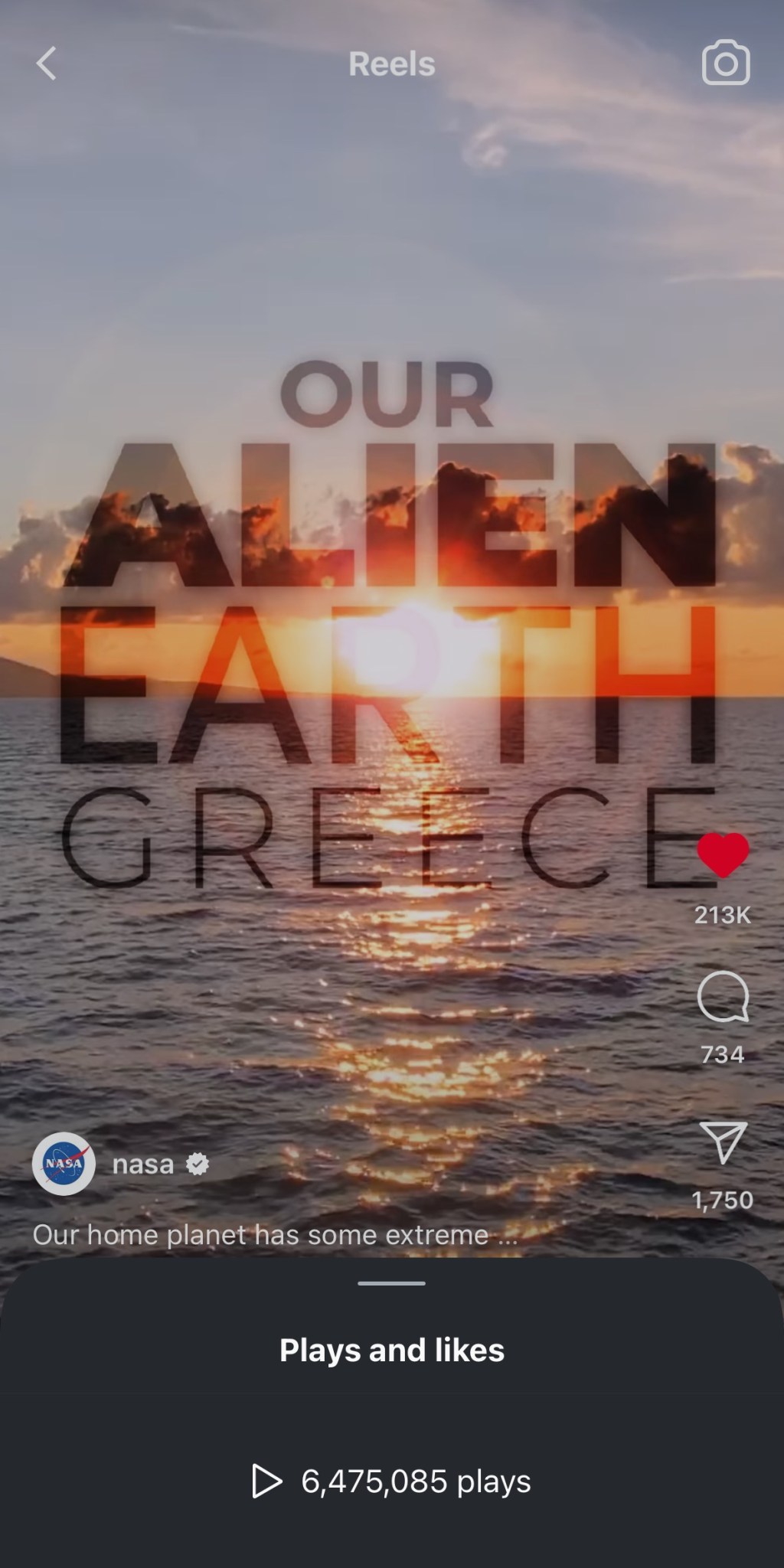
Task: Share this reel via paper plane icon
Action: point(723,1143)
